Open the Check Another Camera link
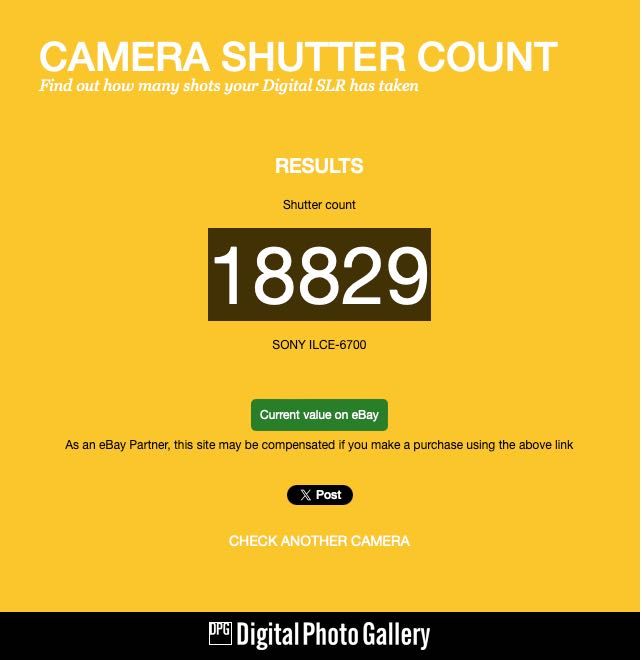Viewport: 642px width, 660px height. click(x=319, y=541)
